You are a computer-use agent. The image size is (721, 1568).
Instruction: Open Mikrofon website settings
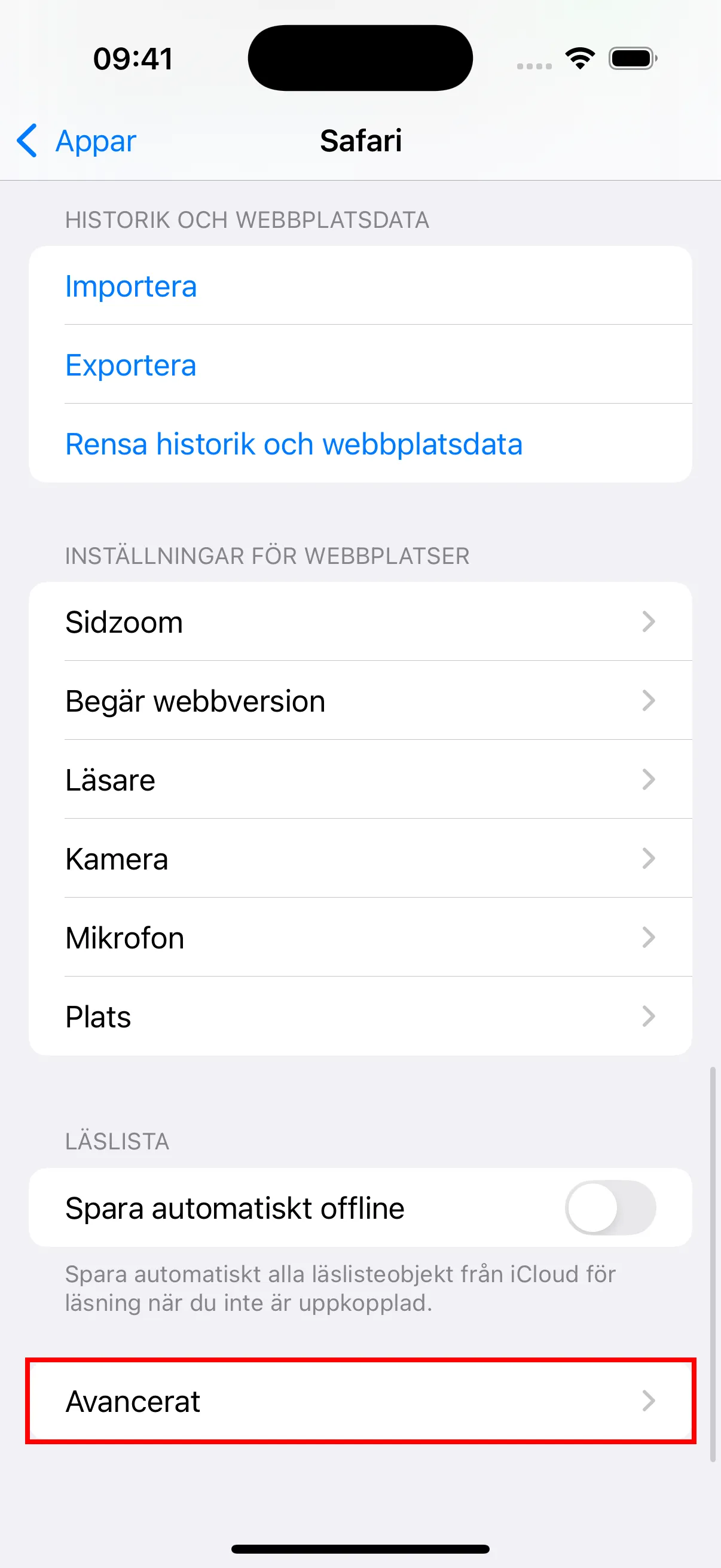click(360, 938)
